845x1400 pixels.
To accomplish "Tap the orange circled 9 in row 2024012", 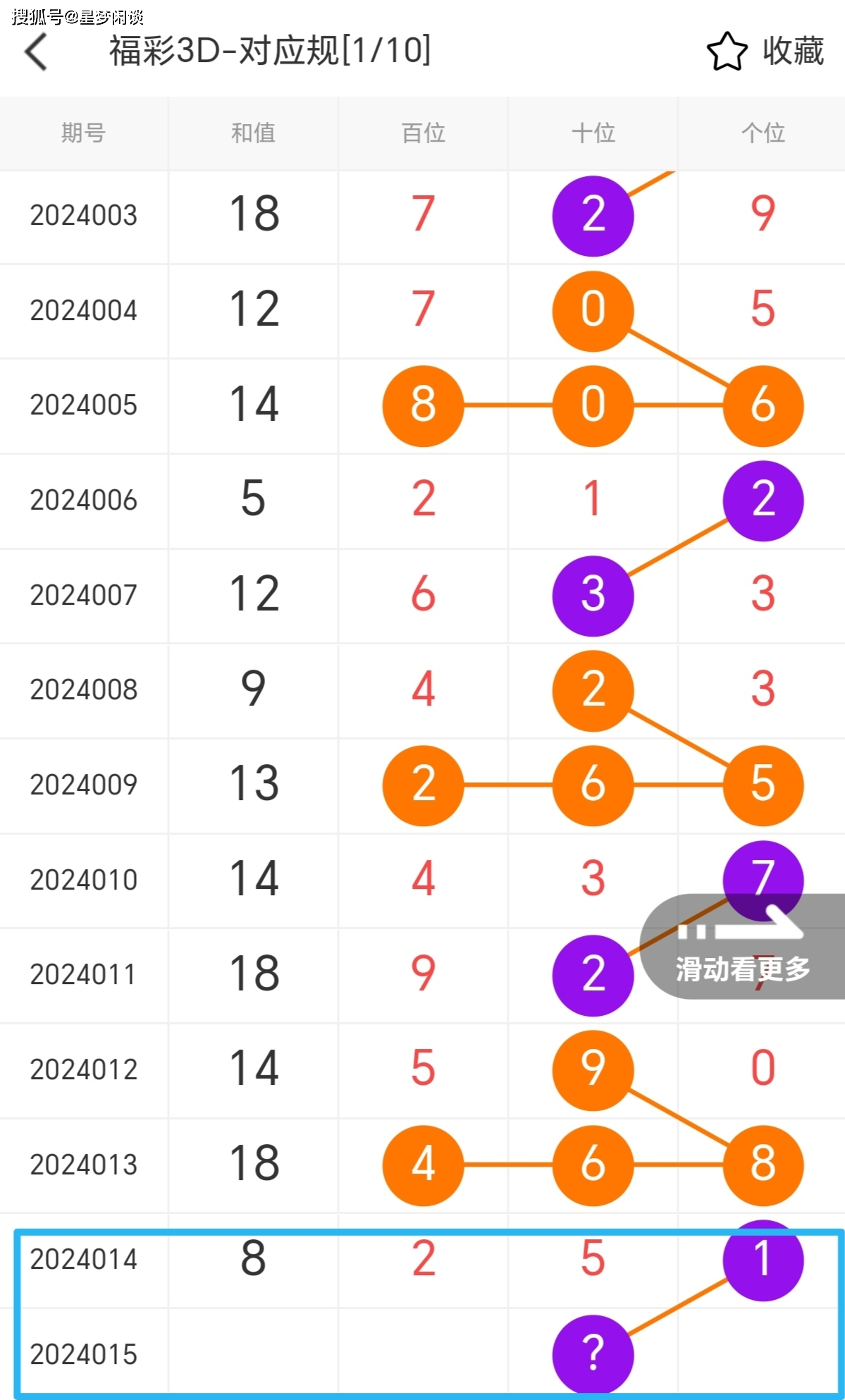I will pos(593,1070).
